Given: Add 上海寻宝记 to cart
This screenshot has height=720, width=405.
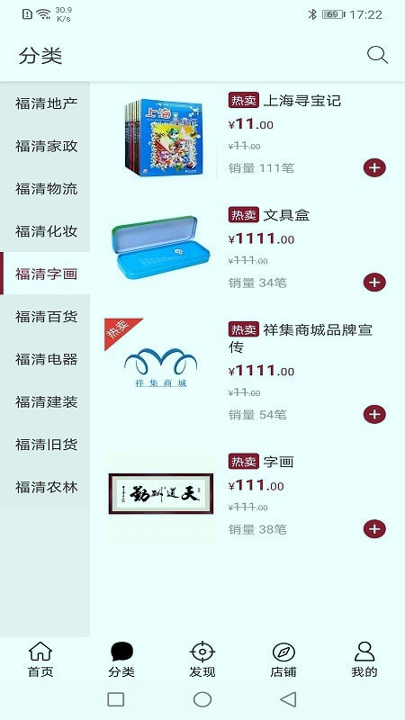Looking at the screenshot, I should (375, 168).
